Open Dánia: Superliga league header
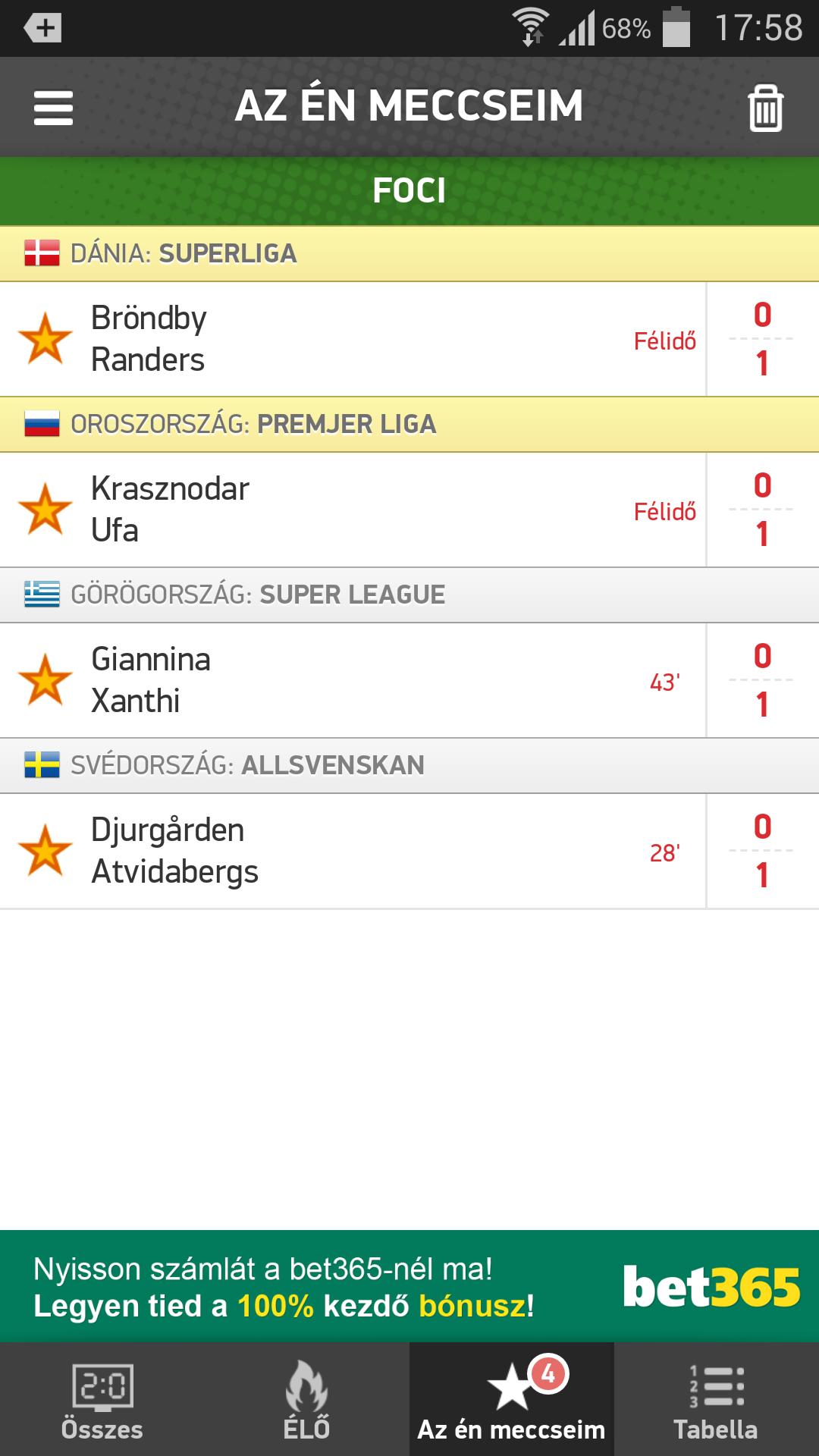Image resolution: width=819 pixels, height=1456 pixels. point(409,253)
